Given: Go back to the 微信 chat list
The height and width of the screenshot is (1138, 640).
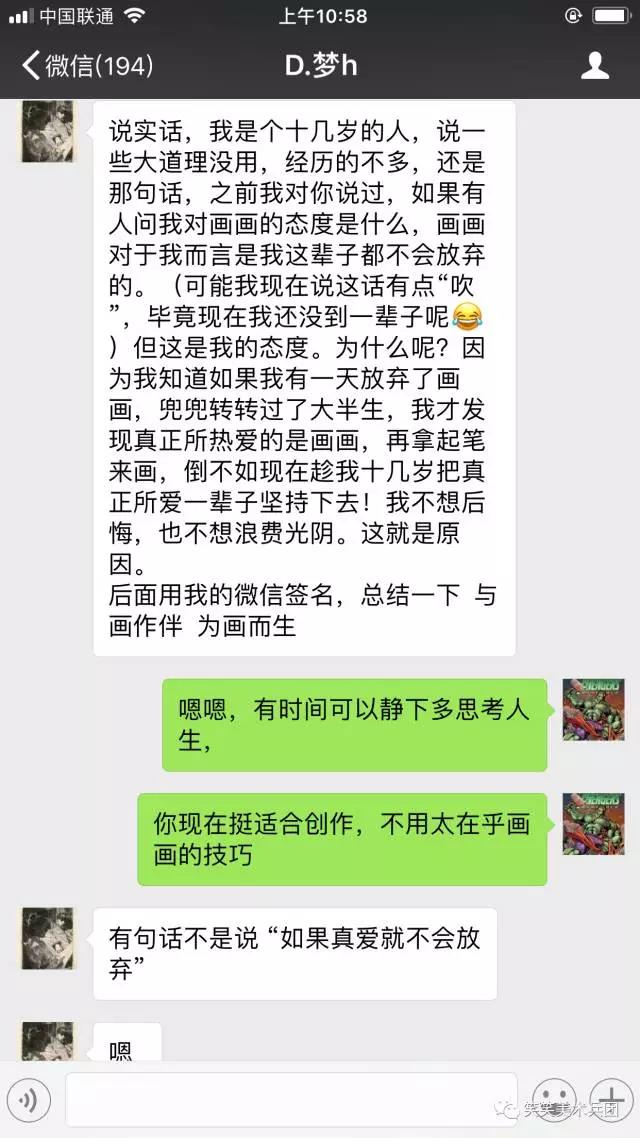Looking at the screenshot, I should pyautogui.click(x=87, y=66).
